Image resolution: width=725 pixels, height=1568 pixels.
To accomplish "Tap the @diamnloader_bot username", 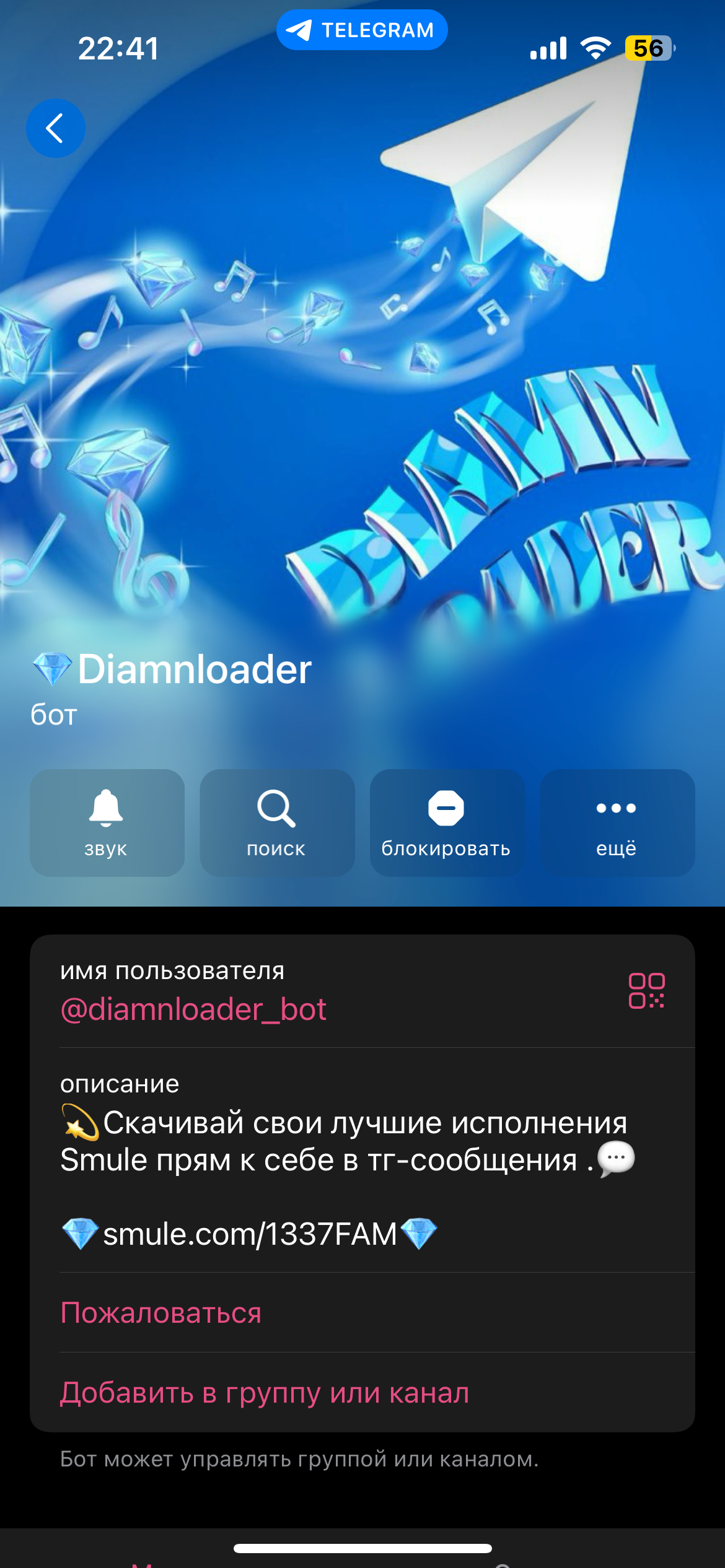I will point(193,1009).
